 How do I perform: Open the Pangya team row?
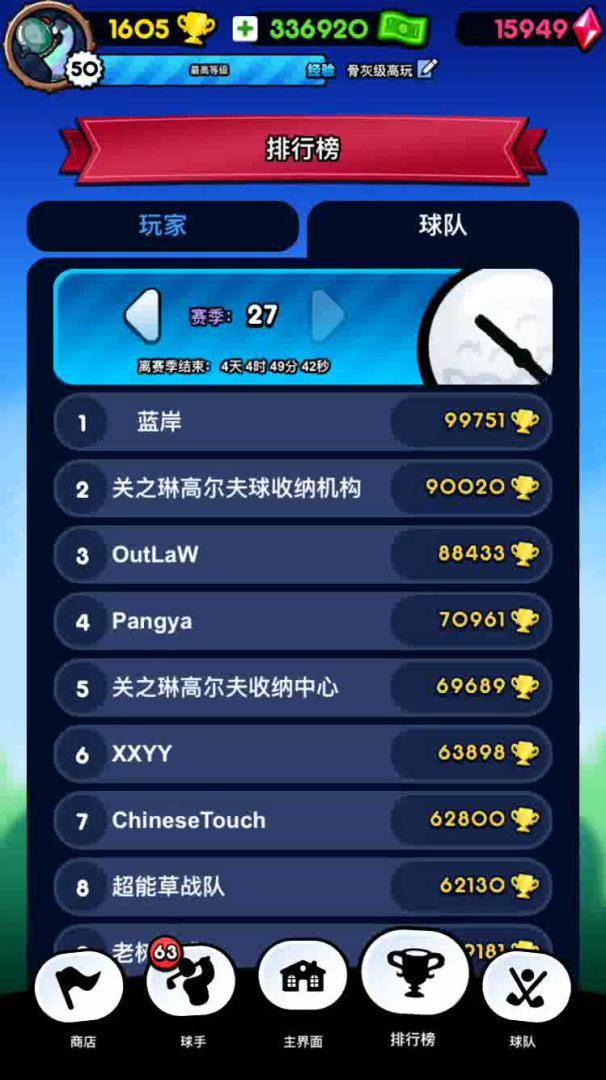(x=301, y=621)
